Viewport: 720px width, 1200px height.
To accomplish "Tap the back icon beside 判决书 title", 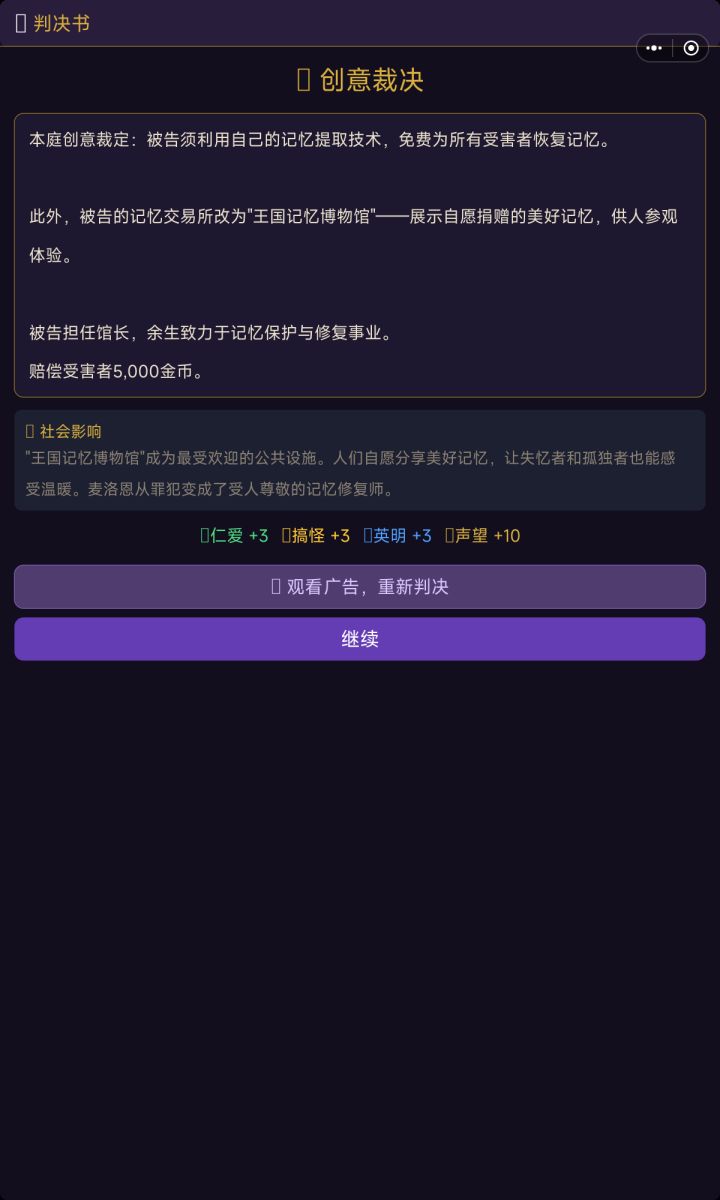I will click(22, 23).
